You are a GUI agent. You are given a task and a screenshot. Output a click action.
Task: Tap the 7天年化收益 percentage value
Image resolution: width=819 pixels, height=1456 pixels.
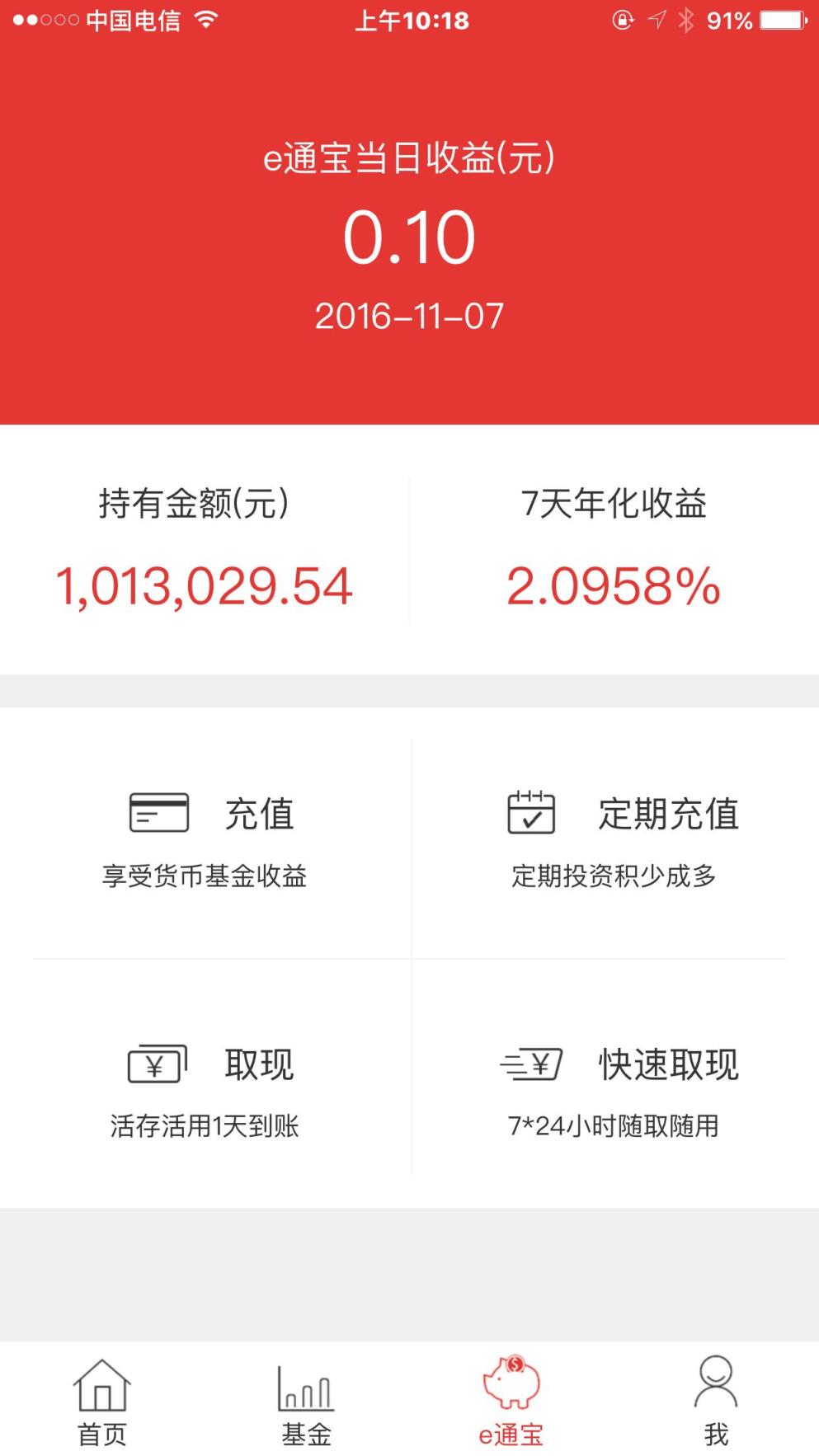(x=614, y=585)
